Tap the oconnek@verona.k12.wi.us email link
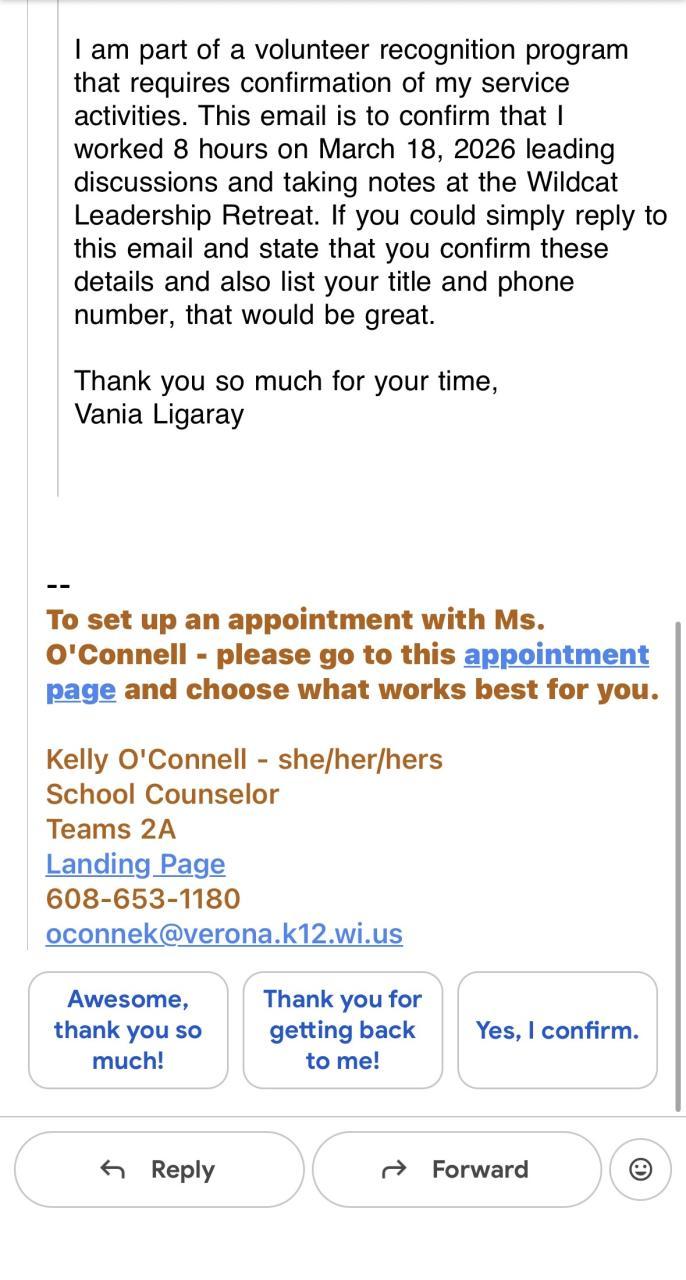The image size is (686, 1280). 224,934
